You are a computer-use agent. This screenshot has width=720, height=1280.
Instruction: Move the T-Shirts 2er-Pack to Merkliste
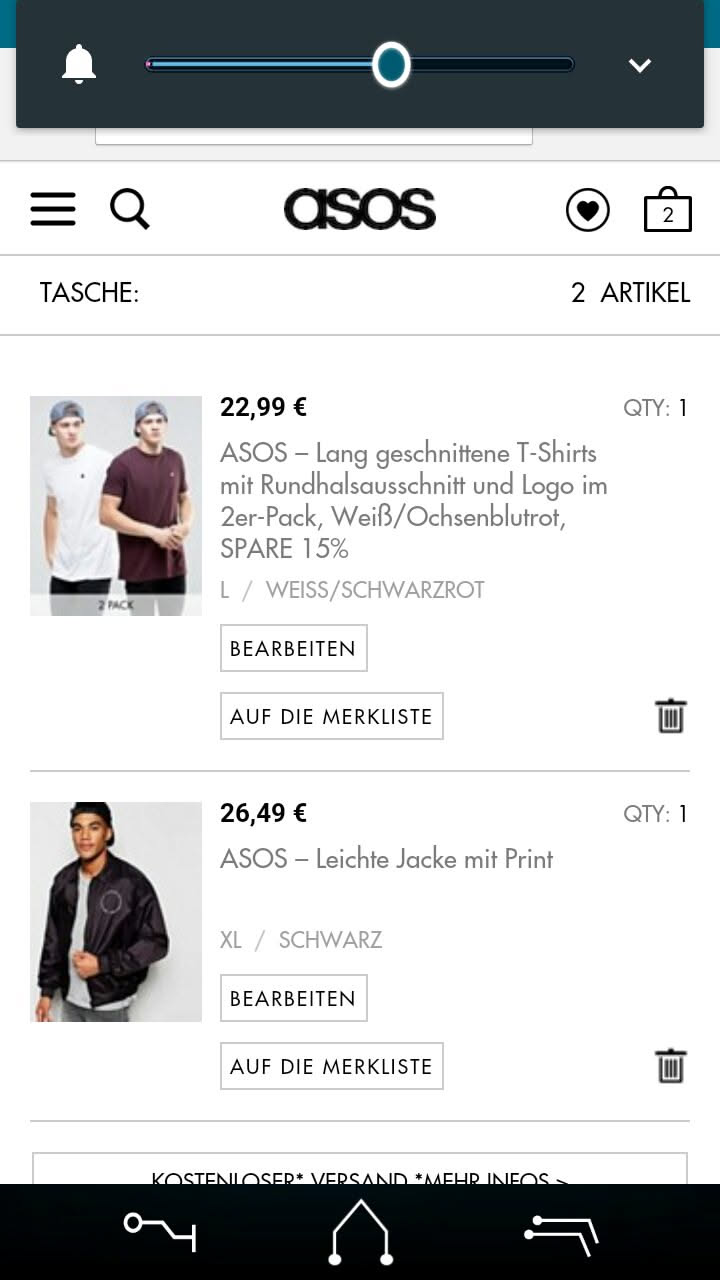pyautogui.click(x=331, y=716)
